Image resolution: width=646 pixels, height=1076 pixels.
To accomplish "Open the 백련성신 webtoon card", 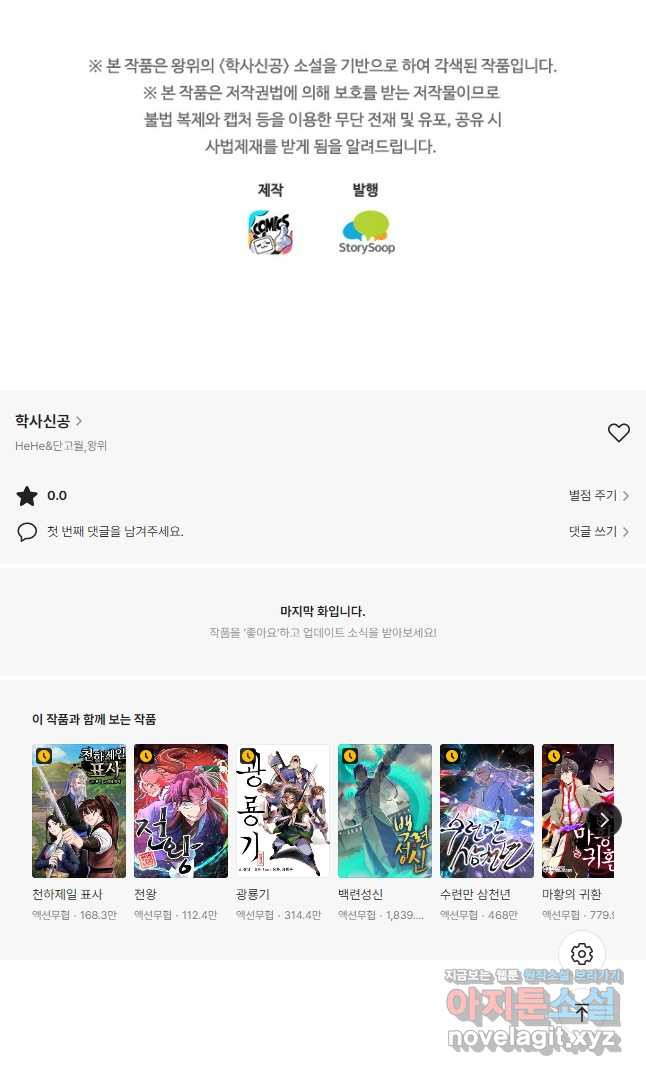I will (x=385, y=811).
